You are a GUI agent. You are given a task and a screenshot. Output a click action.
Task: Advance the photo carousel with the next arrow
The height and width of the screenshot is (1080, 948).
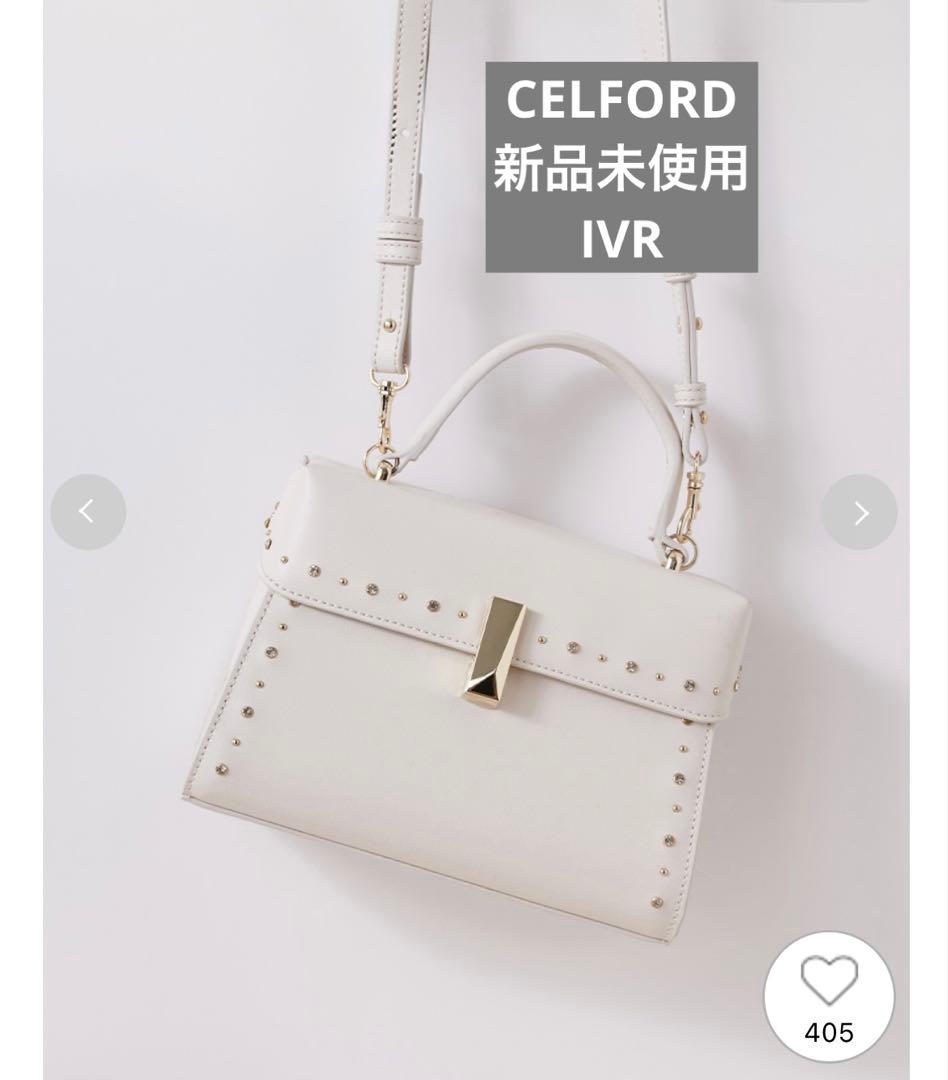click(860, 511)
